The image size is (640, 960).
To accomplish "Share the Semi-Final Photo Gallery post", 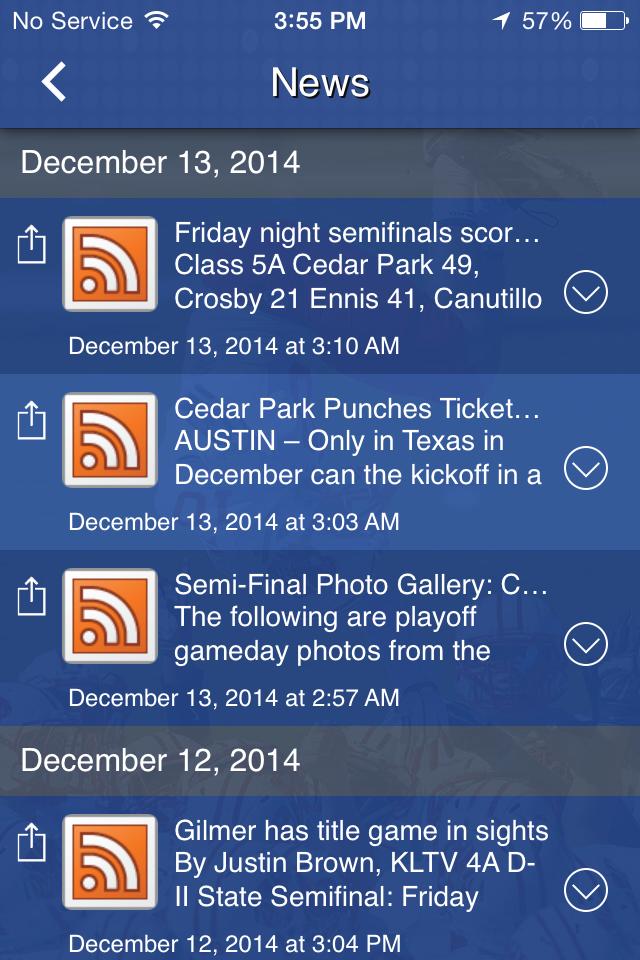I will [32, 597].
